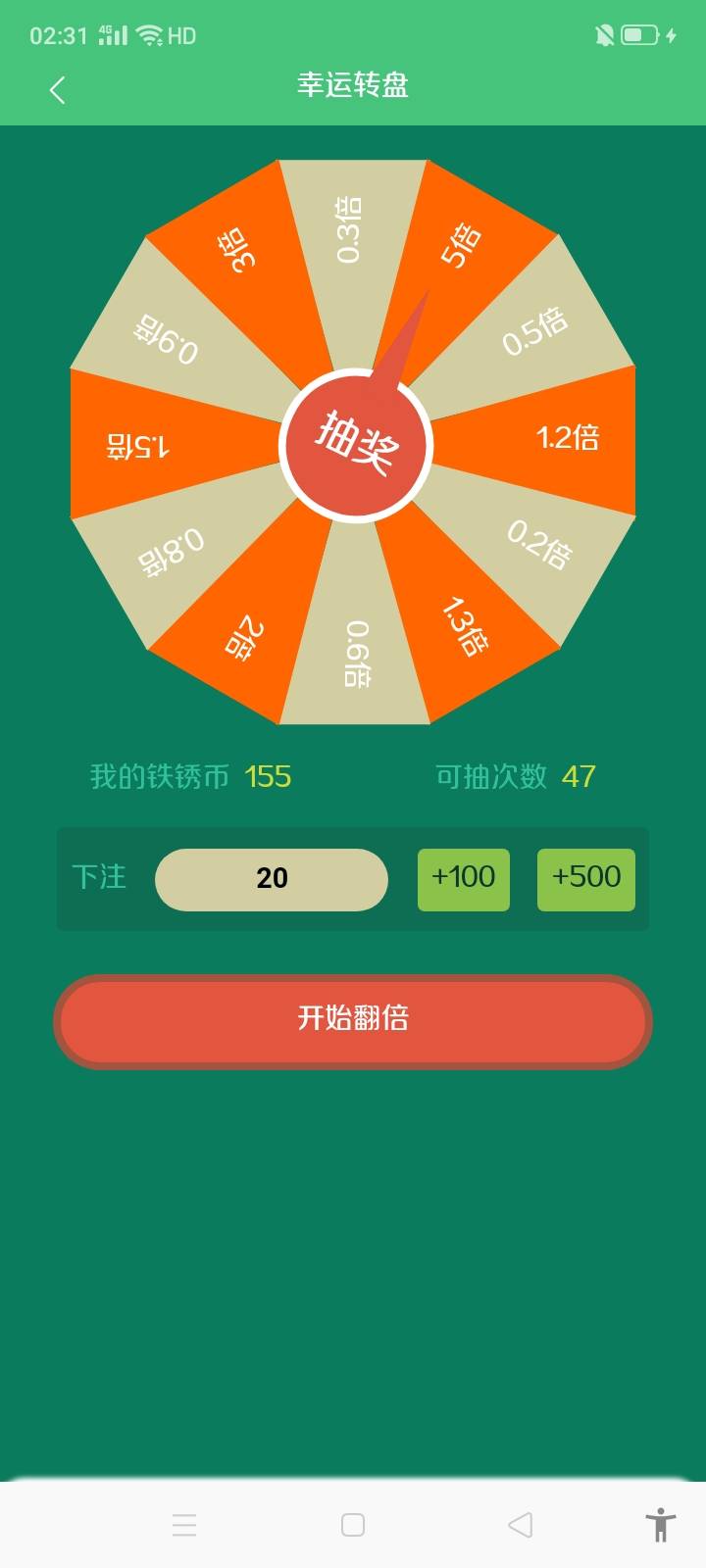Tap the 抽奖 button in the wheel center
The height and width of the screenshot is (1568, 706).
(356, 446)
